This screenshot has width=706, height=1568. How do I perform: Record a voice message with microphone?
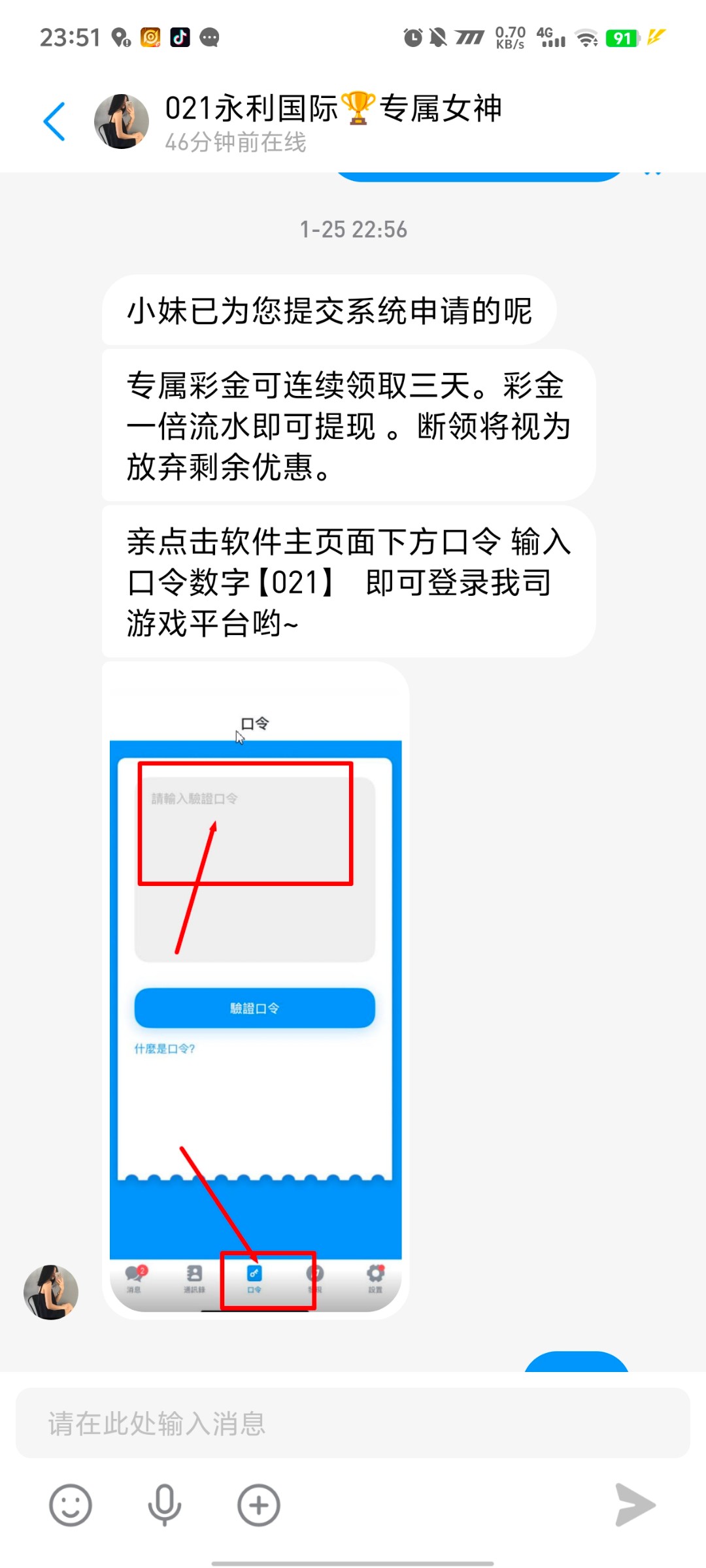pos(164,1505)
